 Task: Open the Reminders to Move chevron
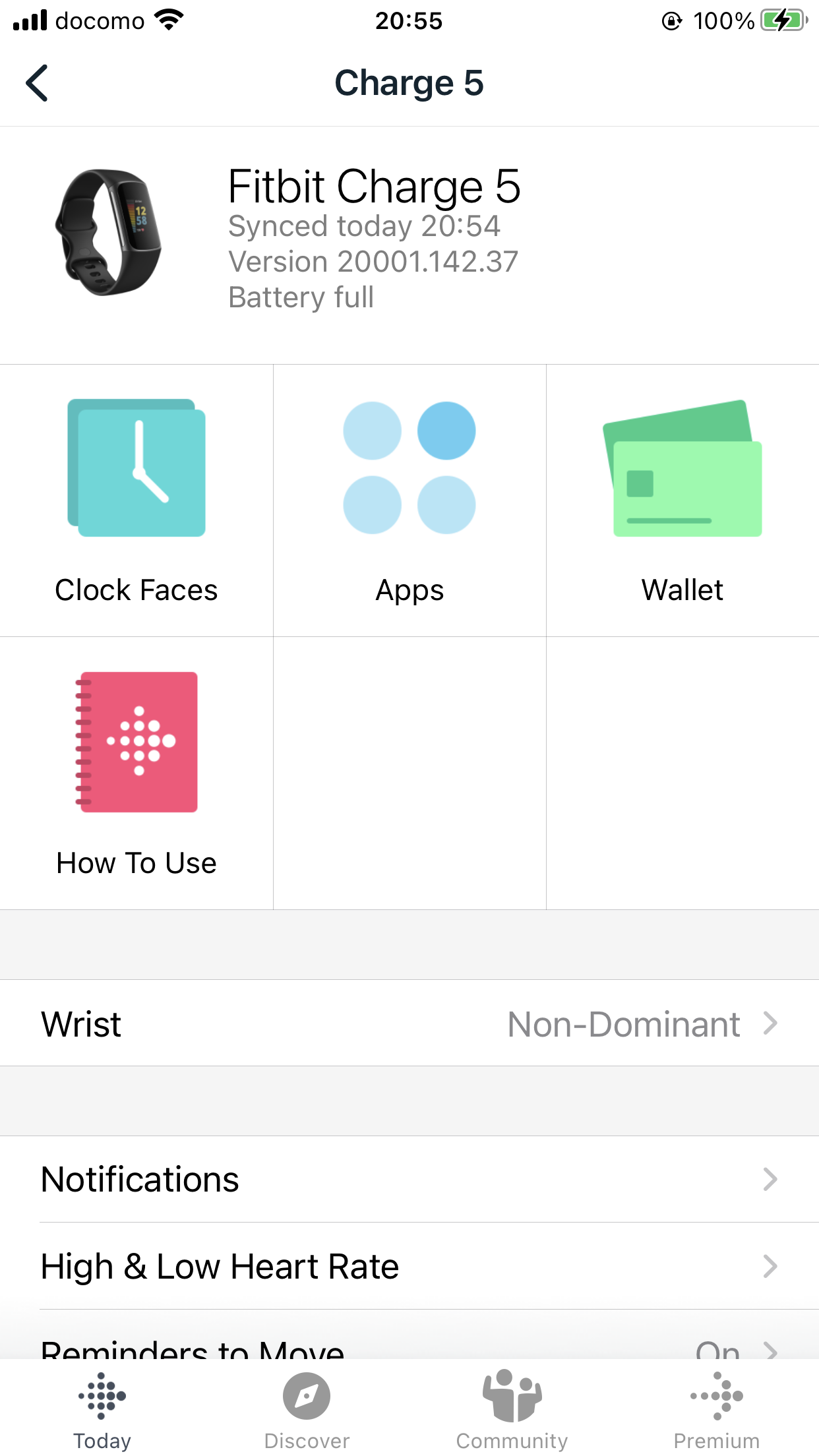(772, 1350)
